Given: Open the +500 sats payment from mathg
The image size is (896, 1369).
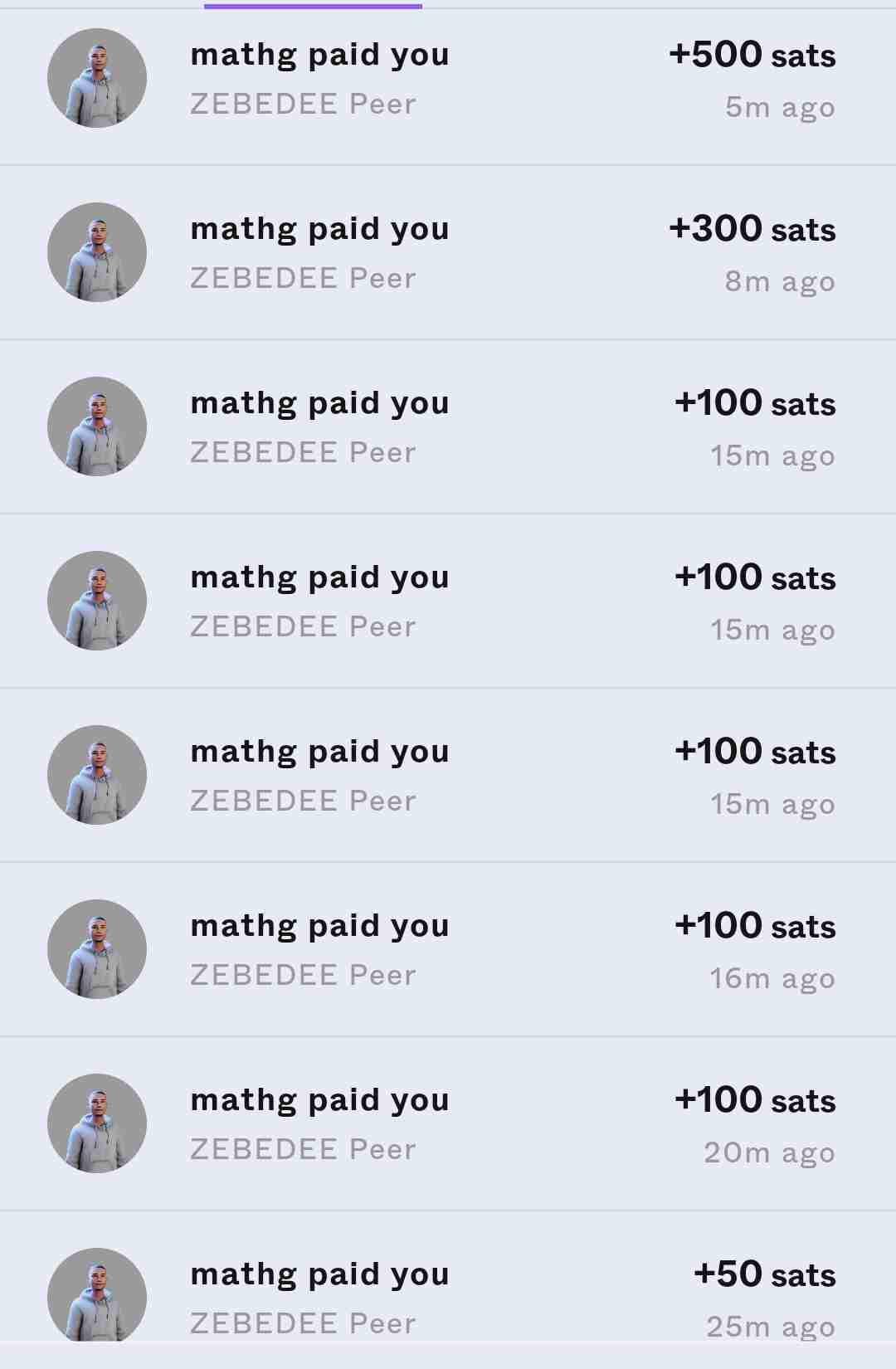Looking at the screenshot, I should [448, 80].
